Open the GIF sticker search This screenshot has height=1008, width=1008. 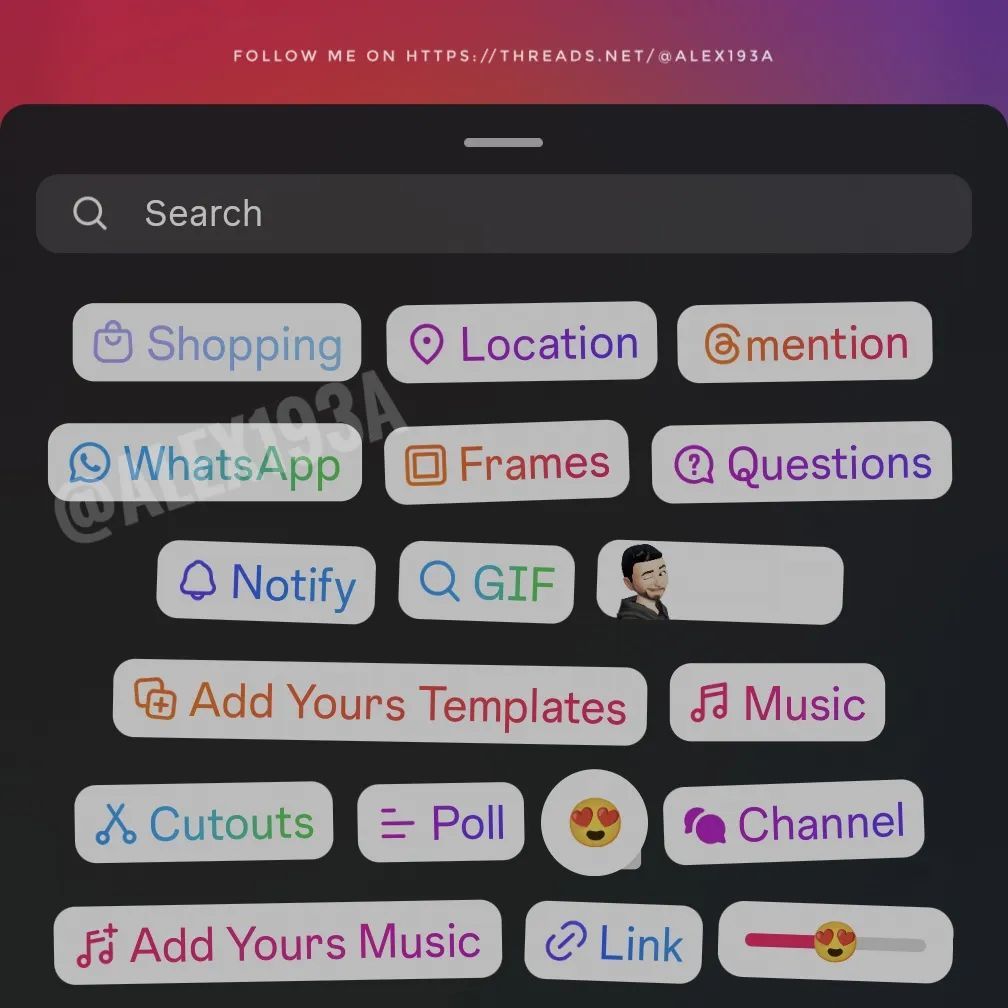pyautogui.click(x=487, y=582)
